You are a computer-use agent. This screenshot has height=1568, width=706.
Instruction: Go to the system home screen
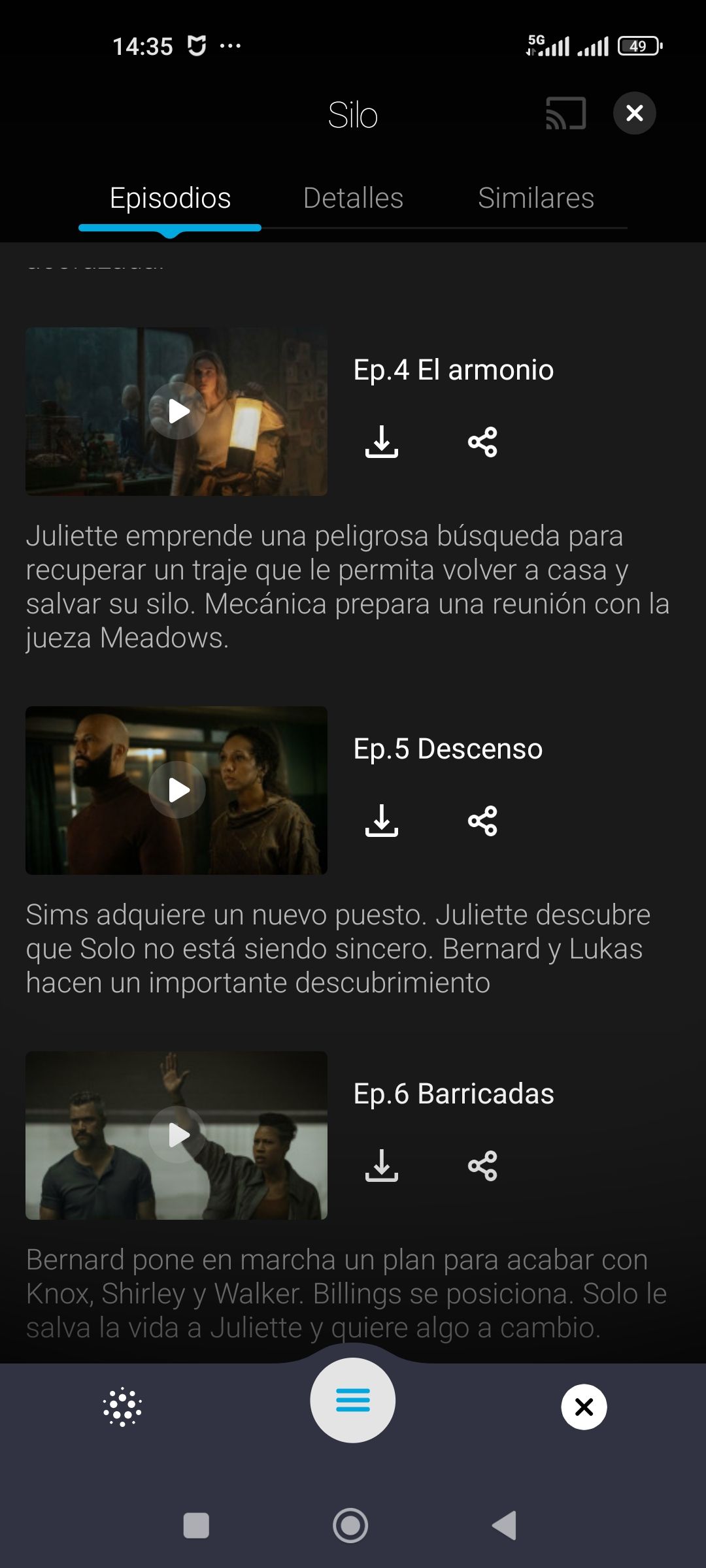click(x=350, y=1526)
